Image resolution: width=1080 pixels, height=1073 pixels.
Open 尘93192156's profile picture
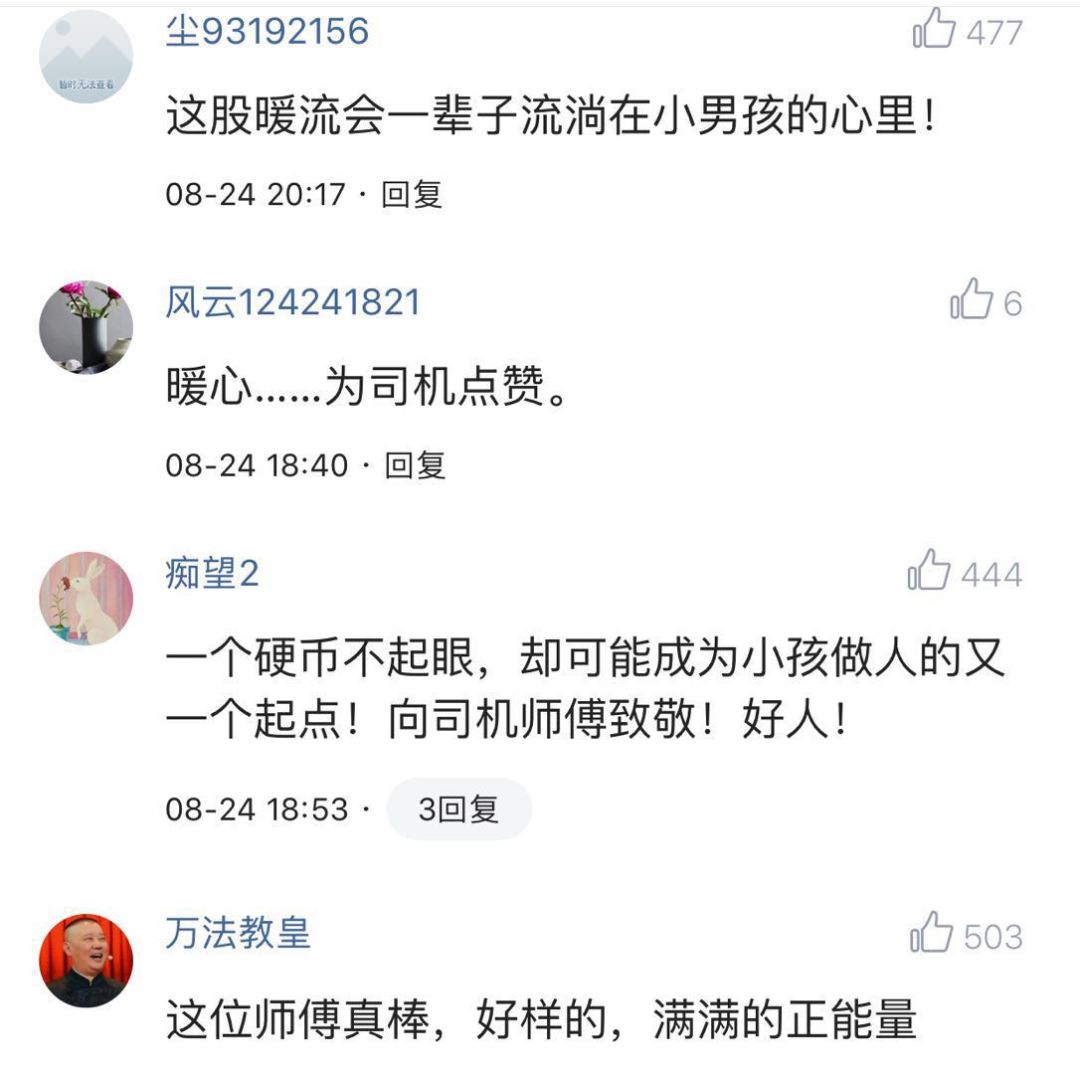[86, 56]
